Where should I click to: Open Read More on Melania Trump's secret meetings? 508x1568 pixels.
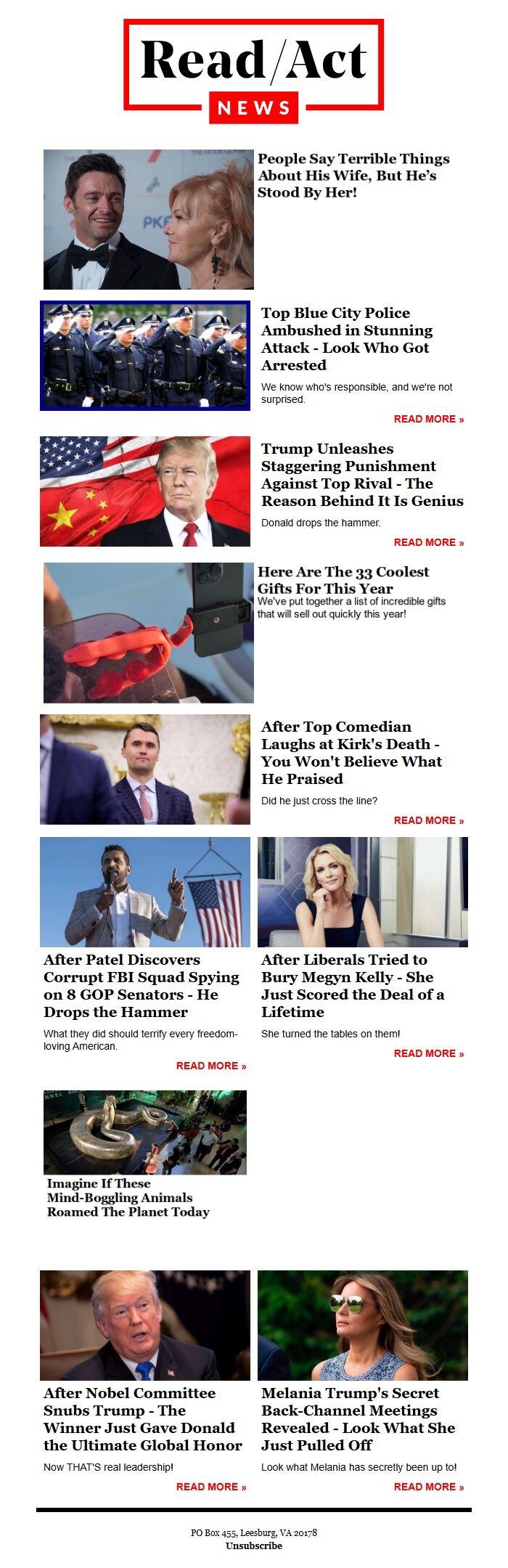pos(428,1487)
